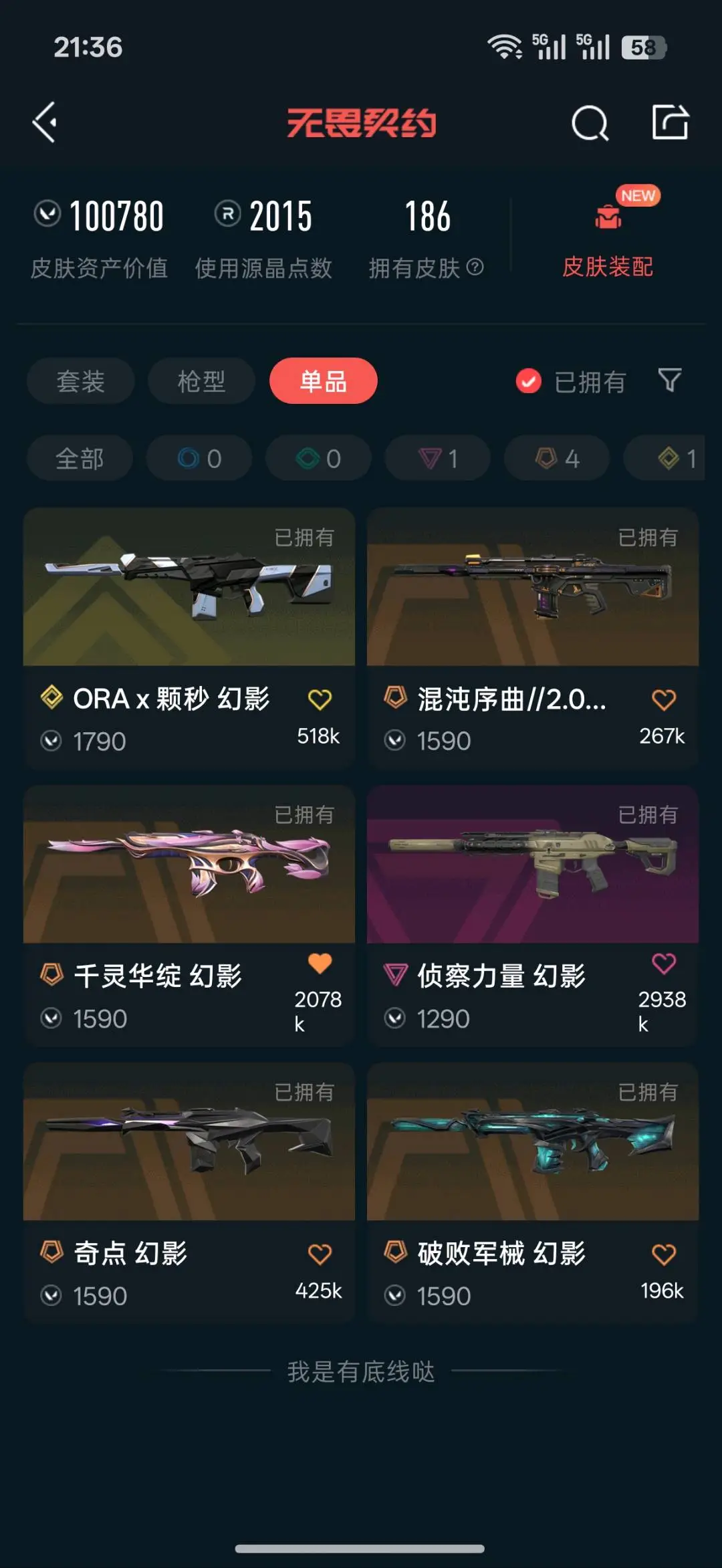
Task: Open the ORA x 颗秒 幻影 skin card
Action: (x=189, y=637)
